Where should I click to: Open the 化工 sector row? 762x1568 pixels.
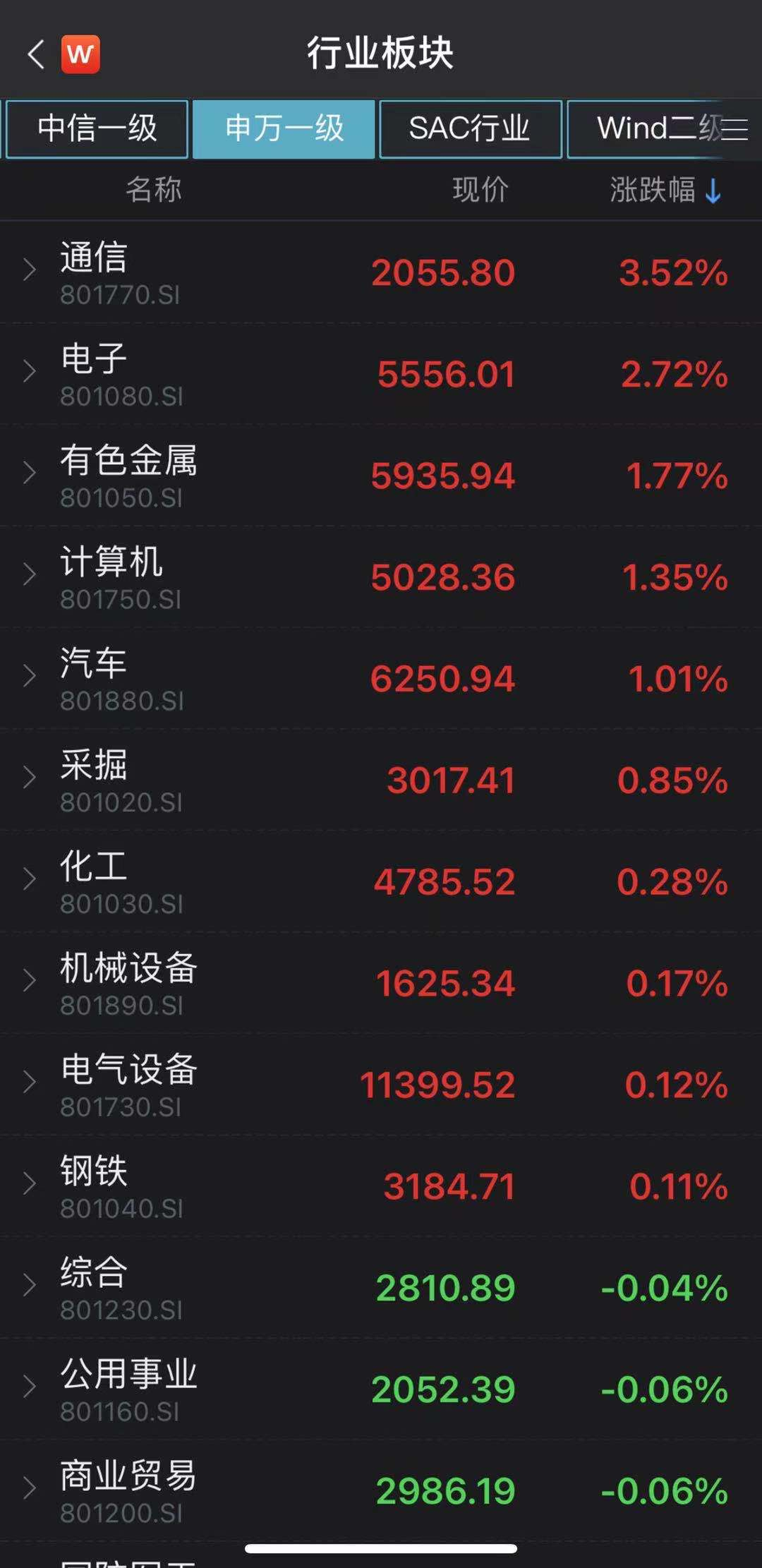pyautogui.click(x=381, y=882)
